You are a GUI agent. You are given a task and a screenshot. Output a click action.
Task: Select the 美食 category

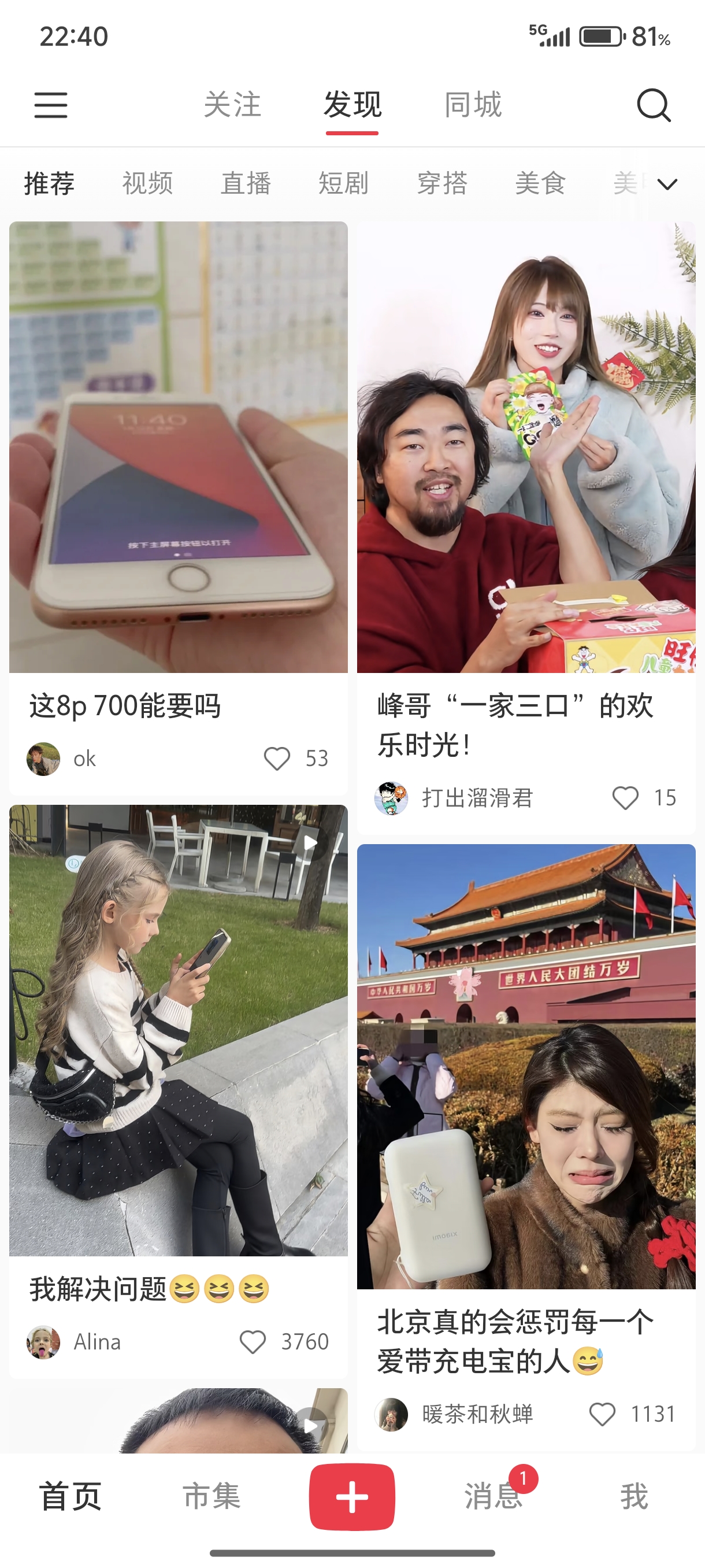541,183
